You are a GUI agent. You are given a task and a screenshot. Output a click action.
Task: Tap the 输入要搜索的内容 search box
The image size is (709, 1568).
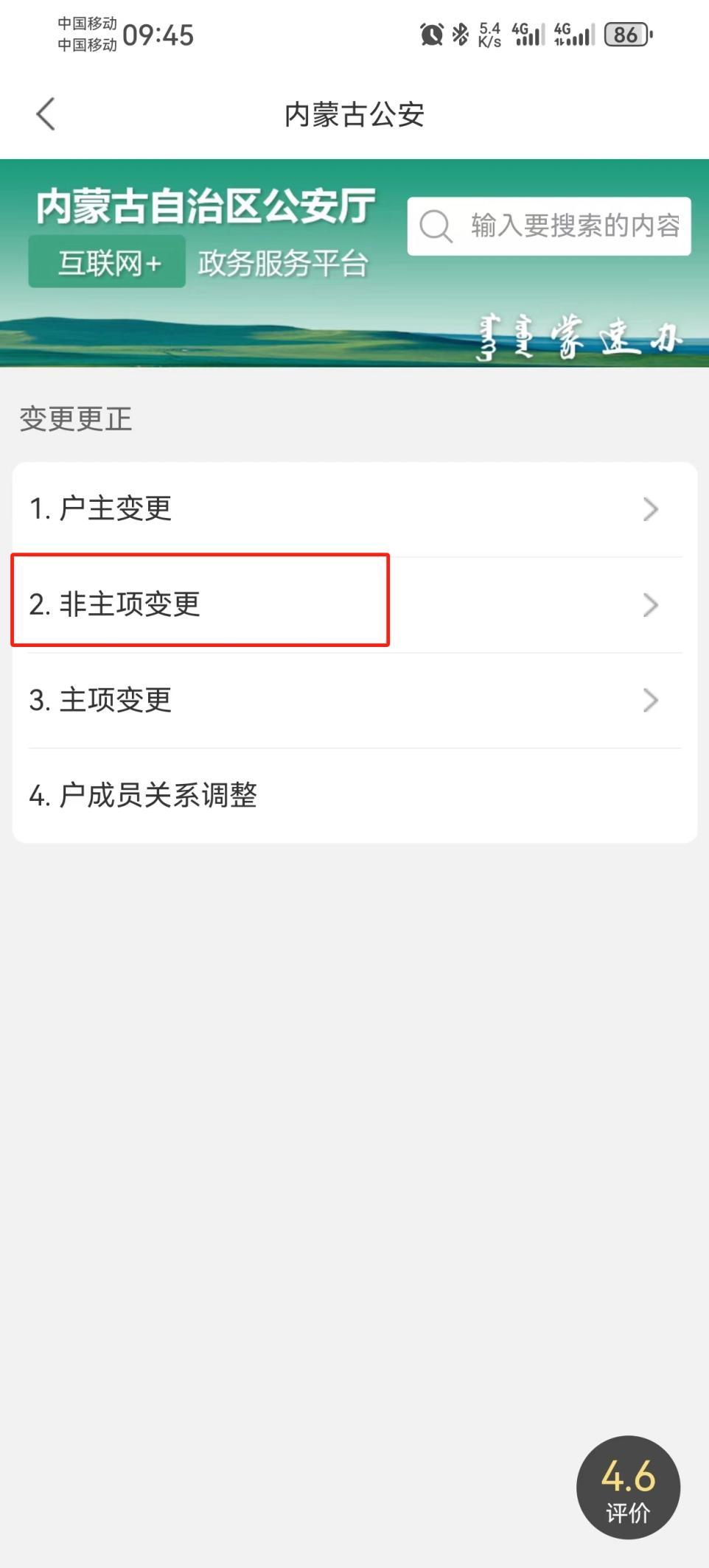point(549,226)
